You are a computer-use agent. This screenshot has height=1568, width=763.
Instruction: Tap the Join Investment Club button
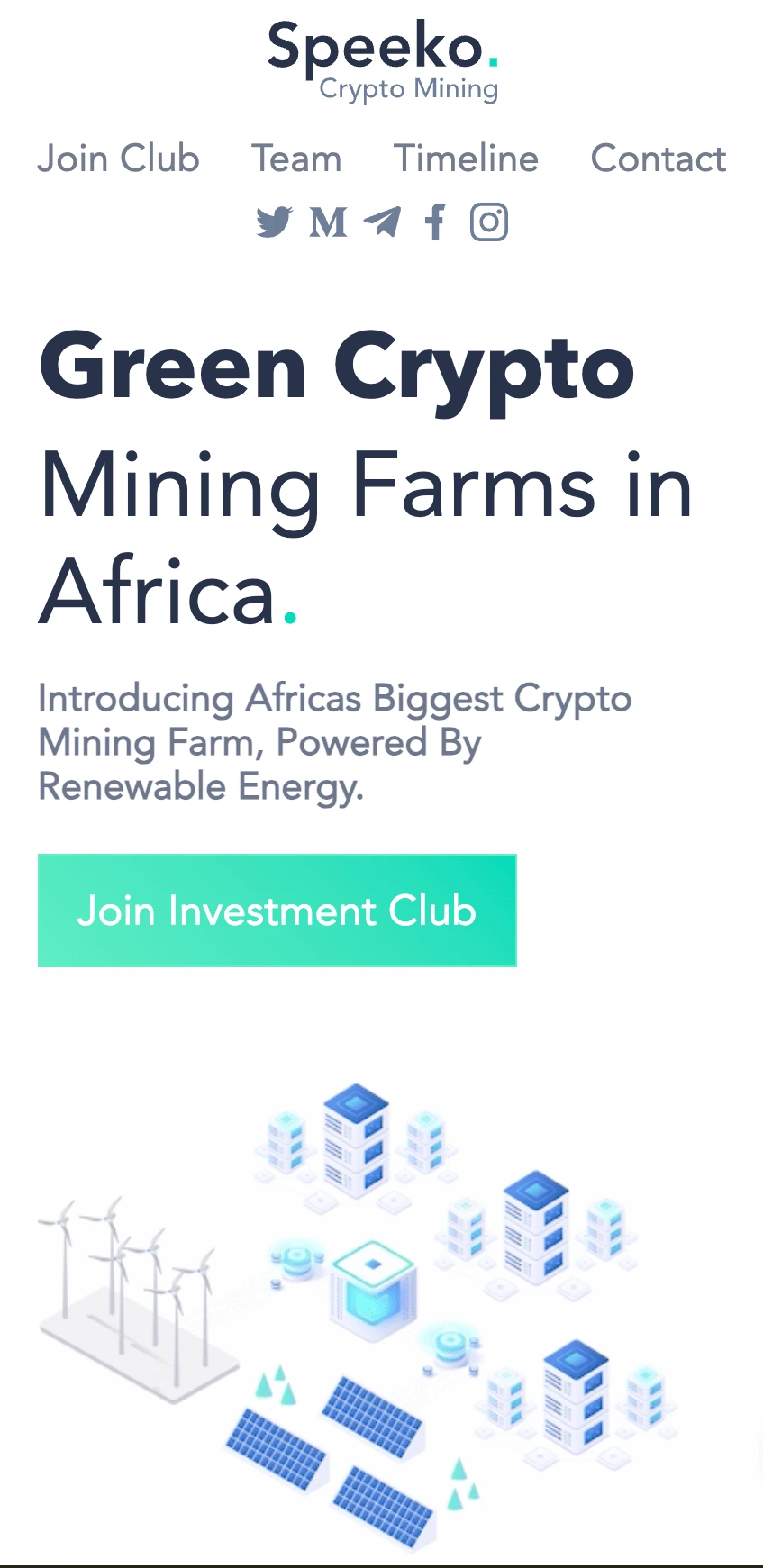[277, 911]
